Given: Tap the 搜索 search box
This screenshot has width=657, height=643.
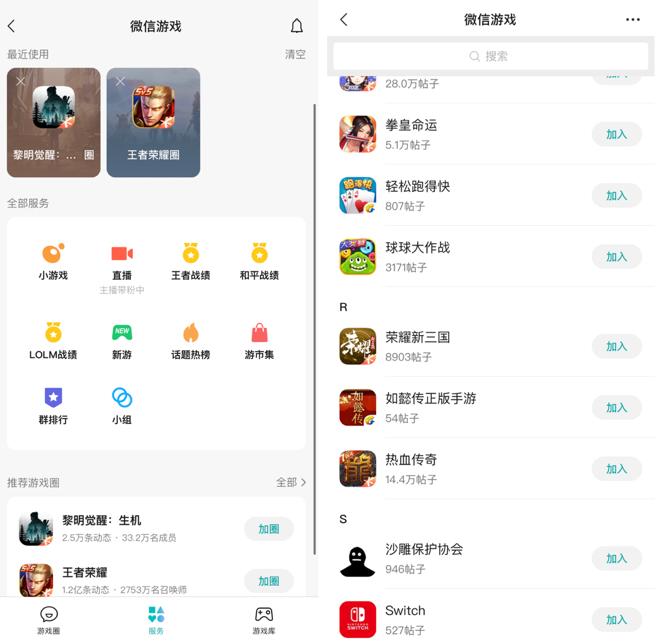Looking at the screenshot, I should [x=490, y=57].
